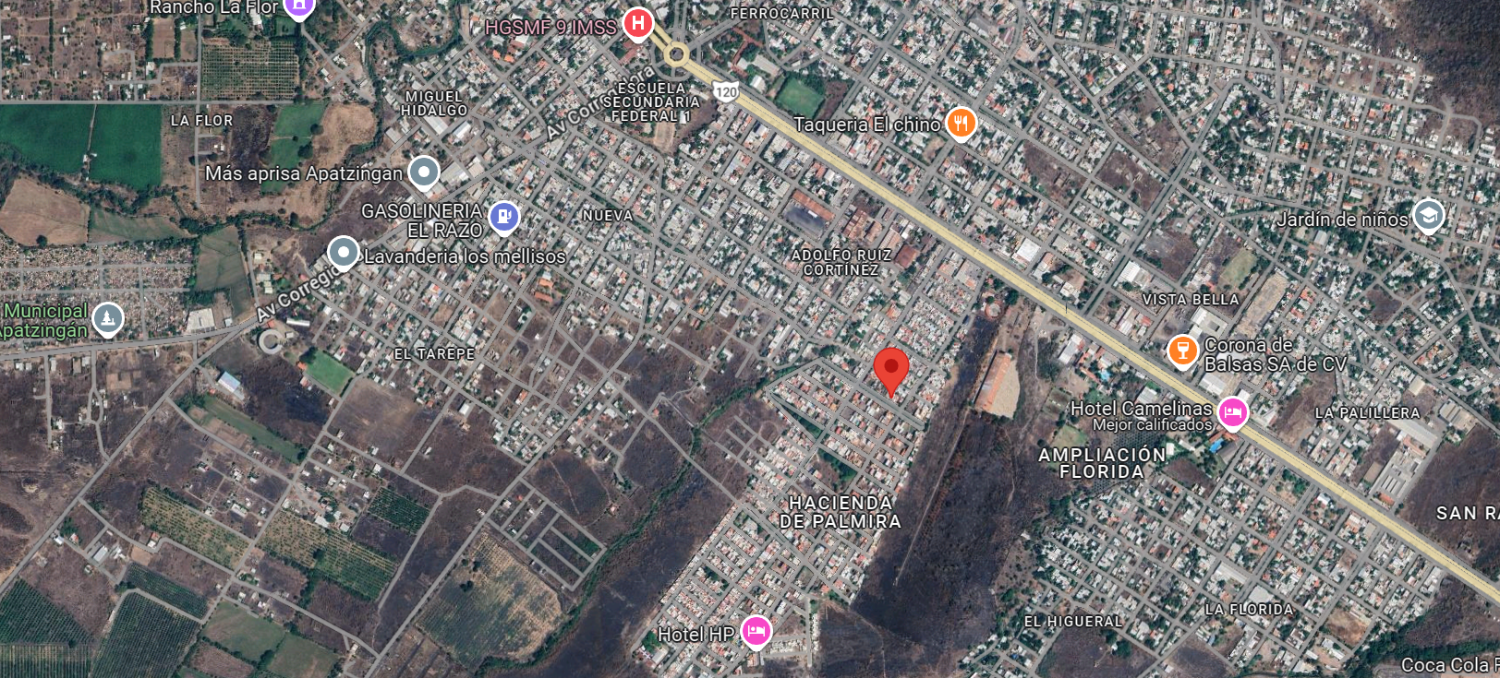Select the Municipal Apatzingán cemetery marker
This screenshot has width=1500, height=678.
tap(107, 320)
